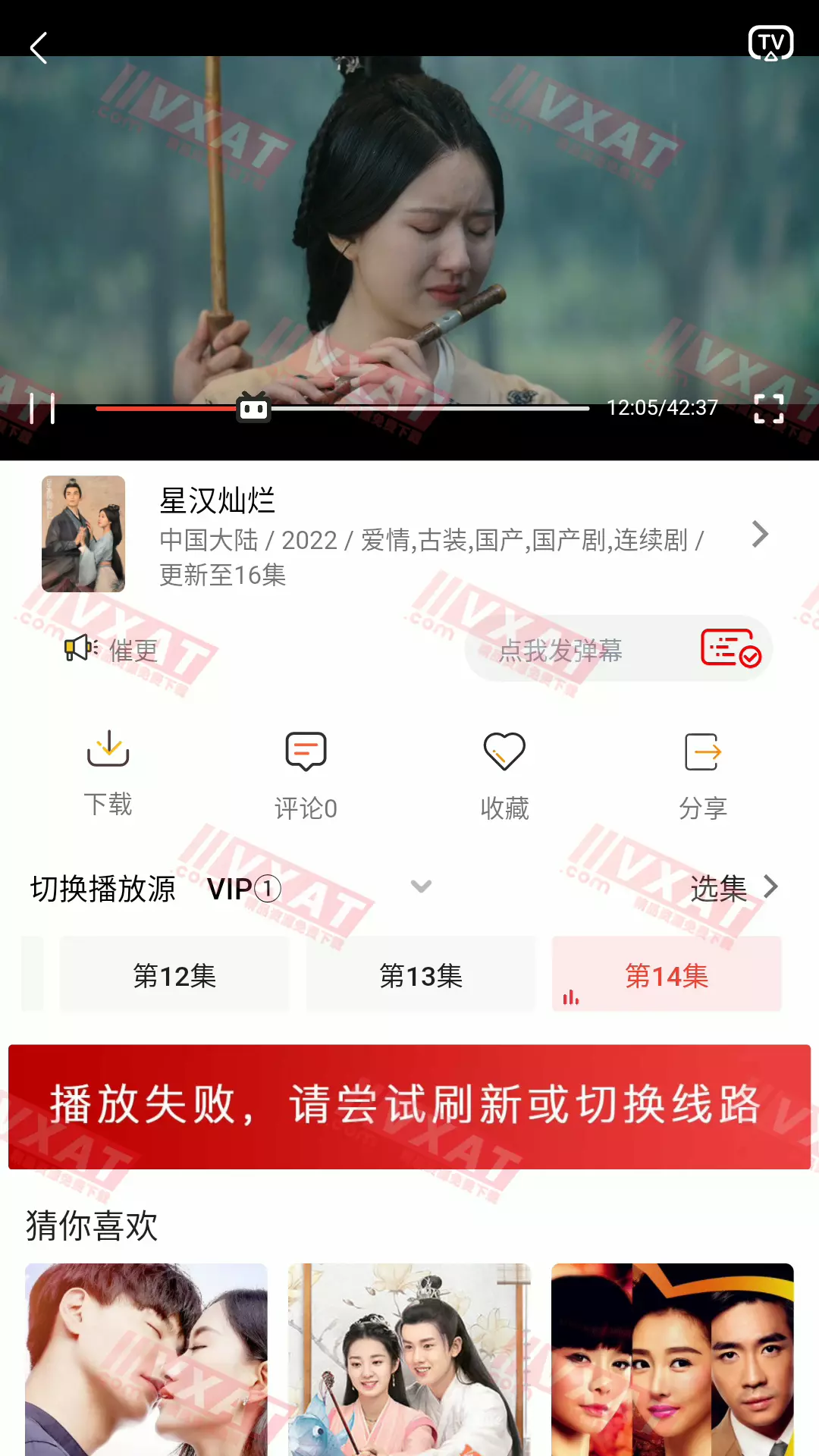Play episode 第13集
Image resolution: width=819 pixels, height=1456 pixels.
click(421, 975)
